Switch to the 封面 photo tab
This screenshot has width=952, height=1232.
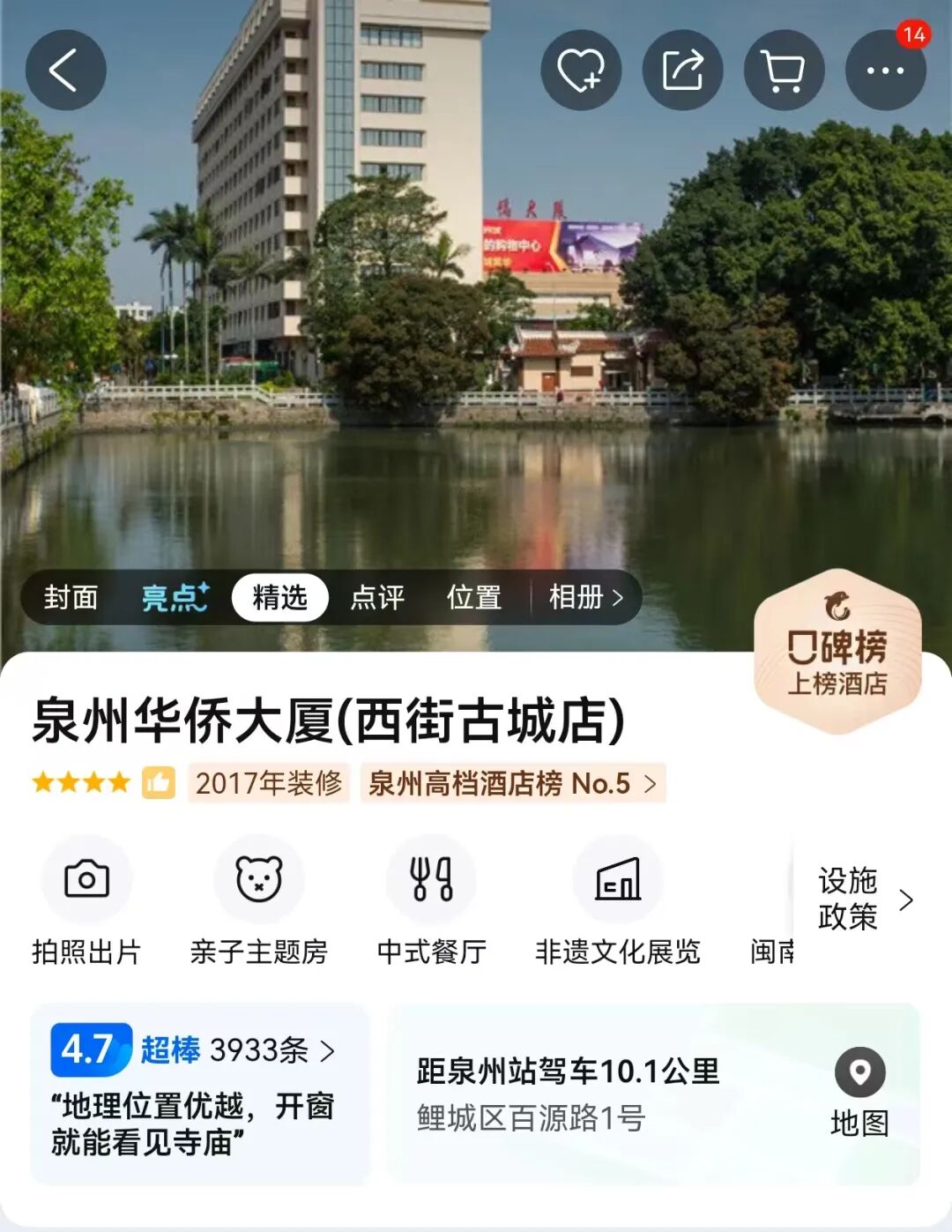coord(71,598)
